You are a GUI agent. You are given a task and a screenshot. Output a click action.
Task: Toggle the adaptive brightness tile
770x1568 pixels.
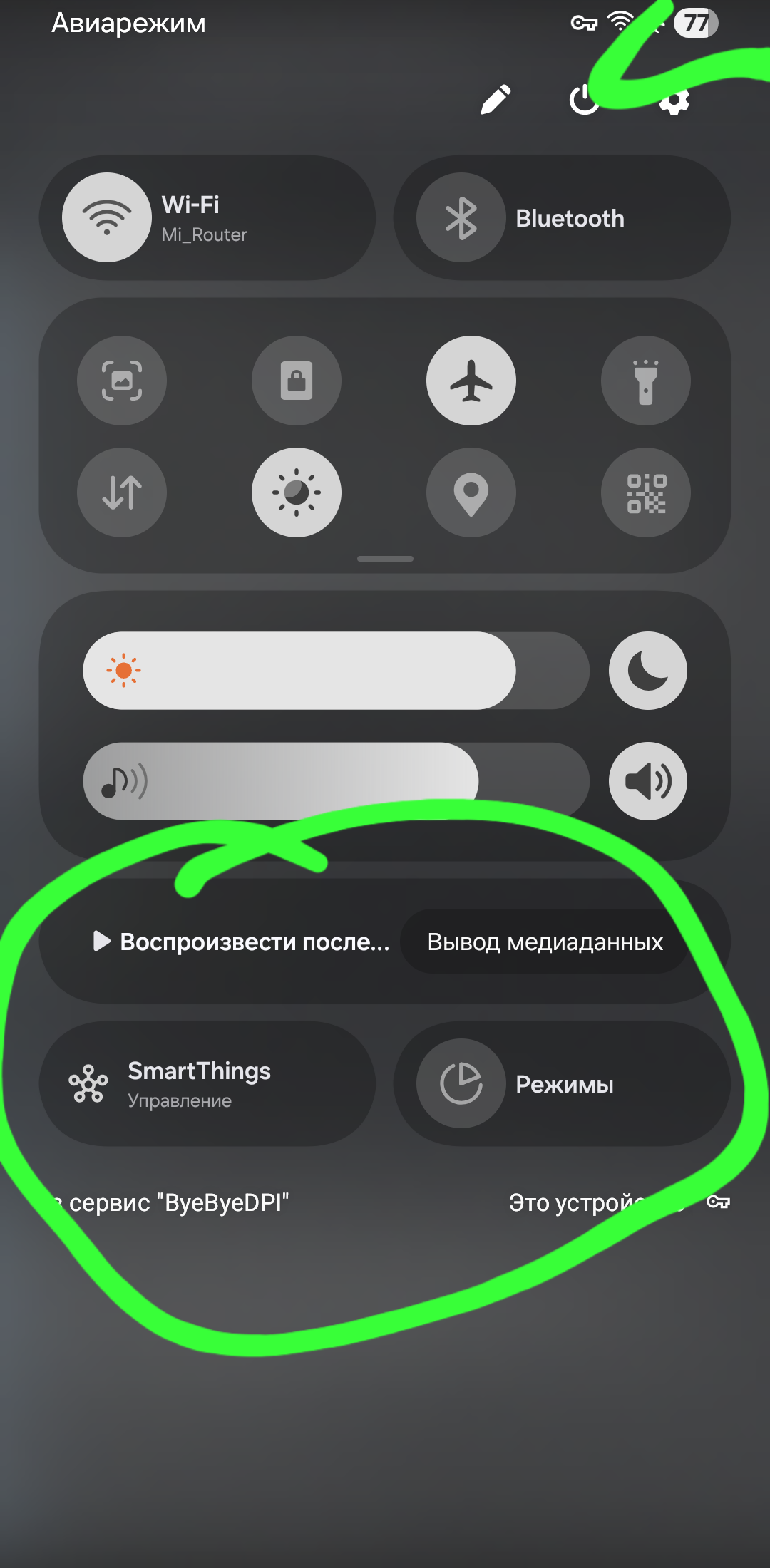[x=297, y=492]
